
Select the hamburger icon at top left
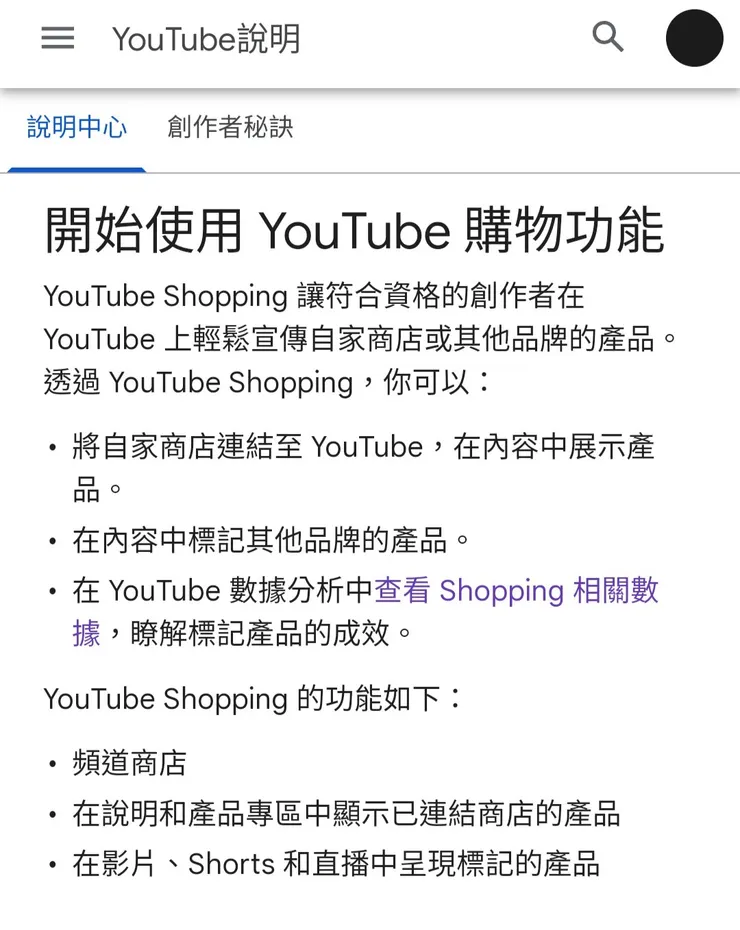pyautogui.click(x=57, y=38)
